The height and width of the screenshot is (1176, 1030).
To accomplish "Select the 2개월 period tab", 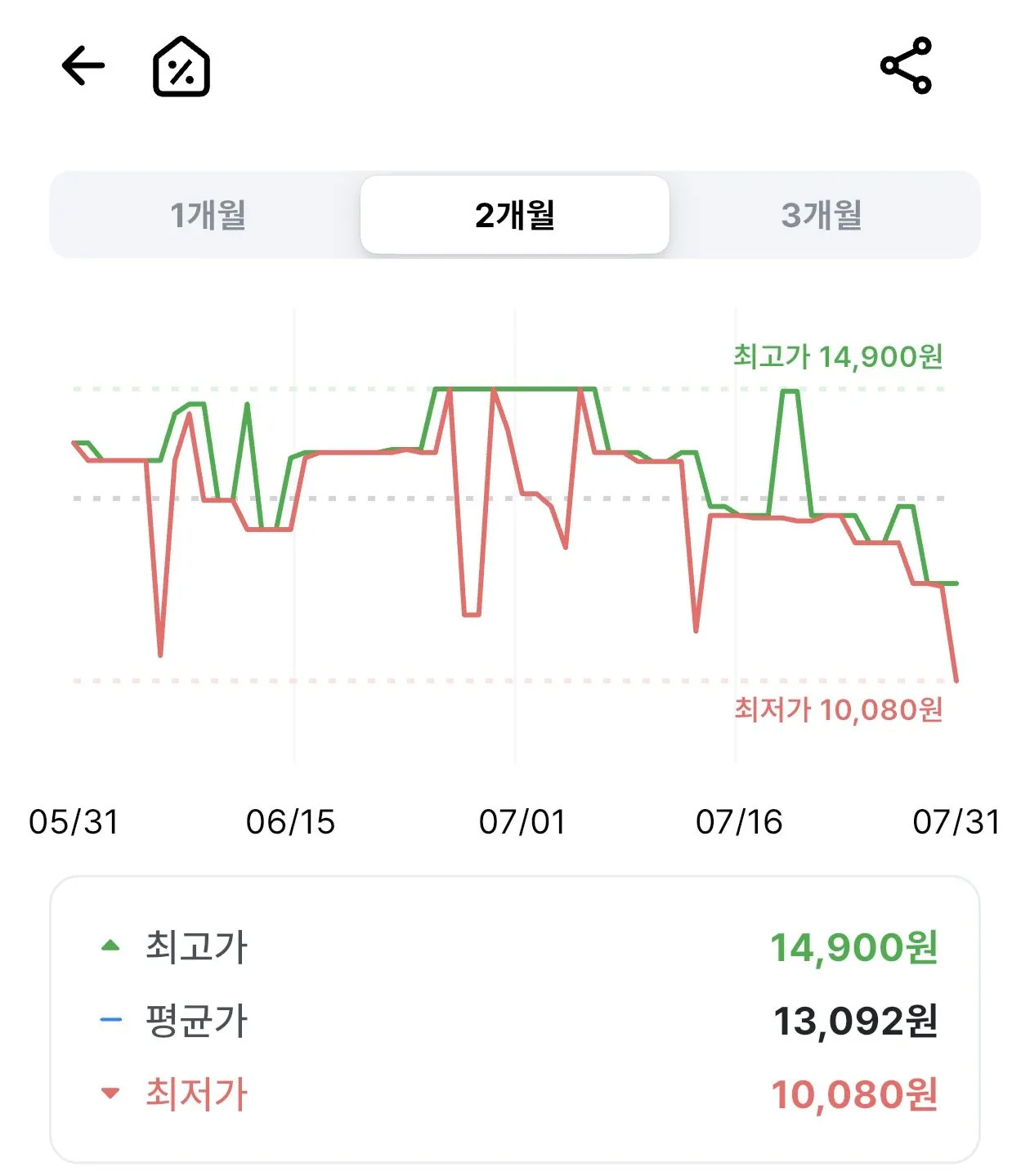I will point(515,215).
